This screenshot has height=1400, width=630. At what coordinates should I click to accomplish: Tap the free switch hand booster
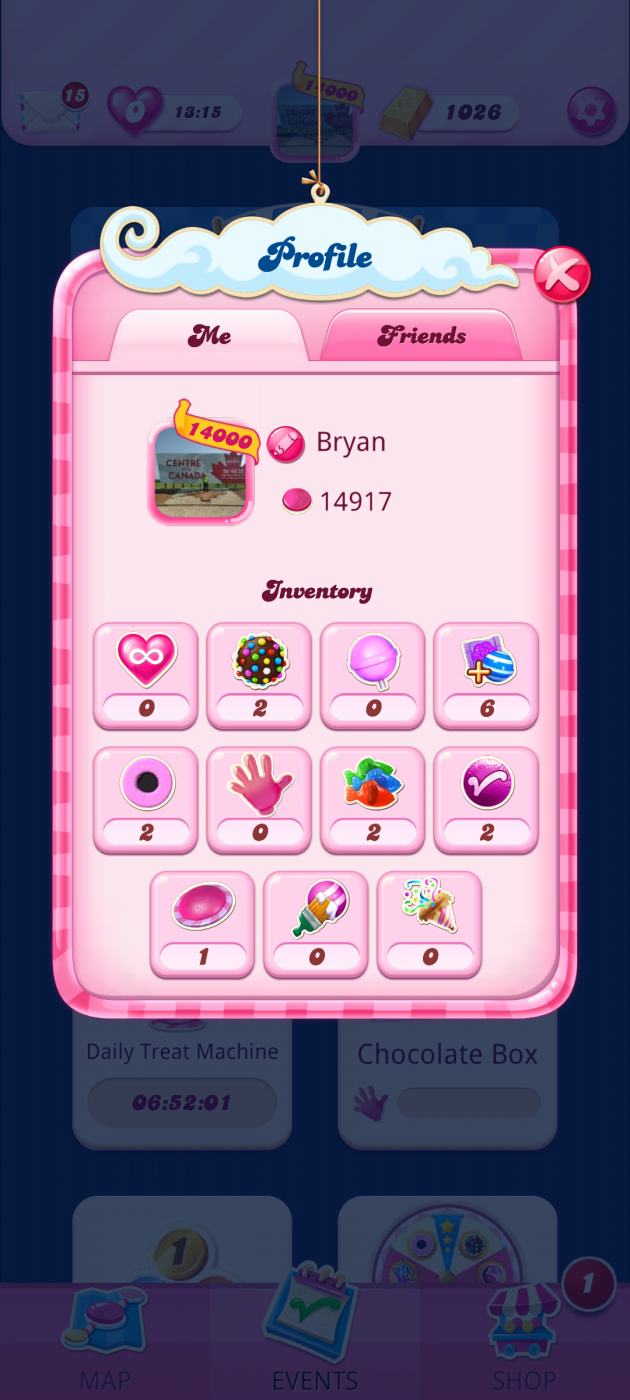[260, 786]
